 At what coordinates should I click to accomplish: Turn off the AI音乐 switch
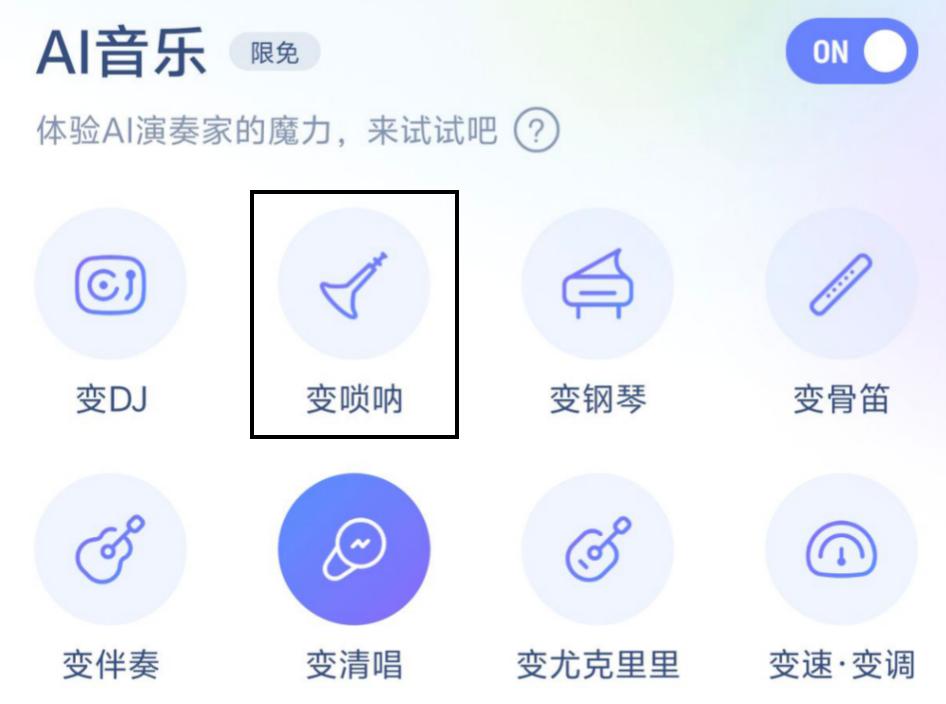coord(851,52)
